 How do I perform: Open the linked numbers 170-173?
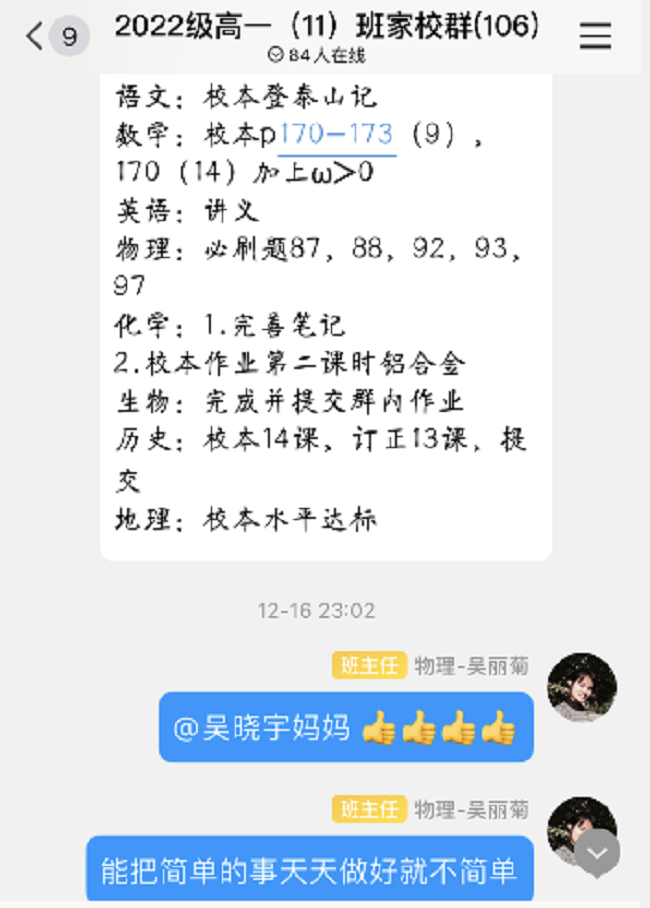coord(337,134)
